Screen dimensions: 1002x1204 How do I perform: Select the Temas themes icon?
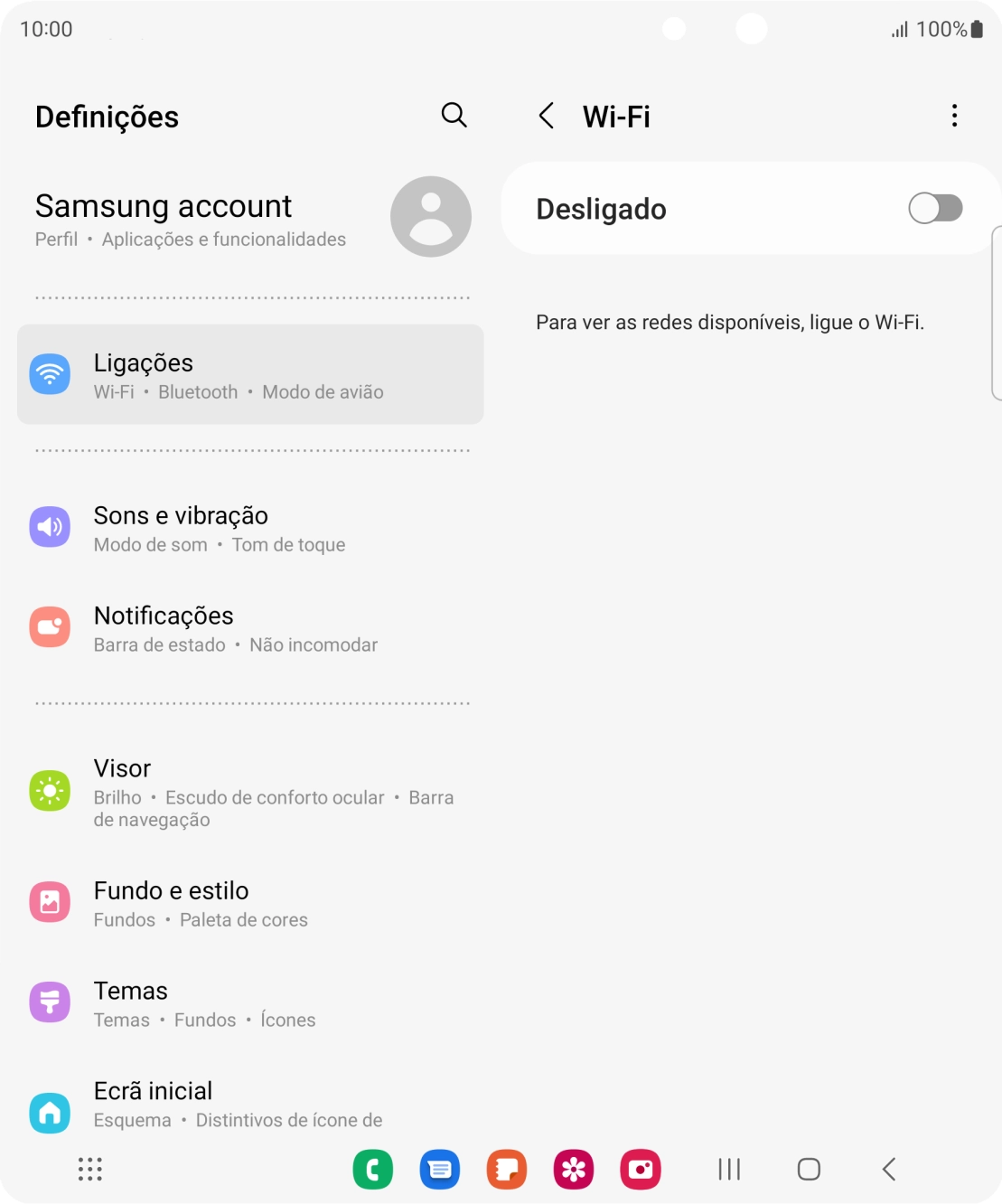click(x=50, y=1002)
